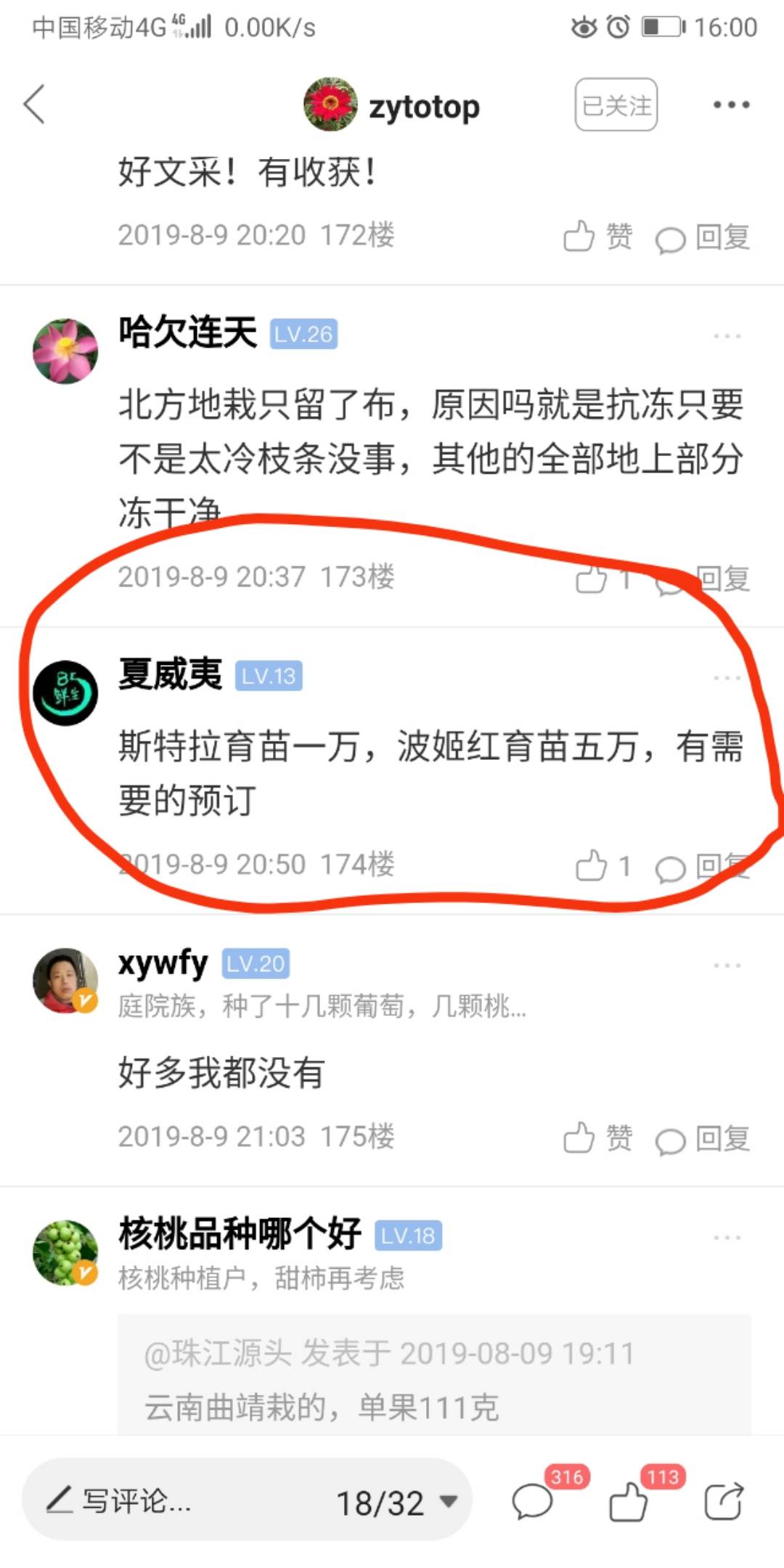Open 核桃品种哪个好's profile avatar
The height and width of the screenshot is (1568, 784).
point(65,1252)
